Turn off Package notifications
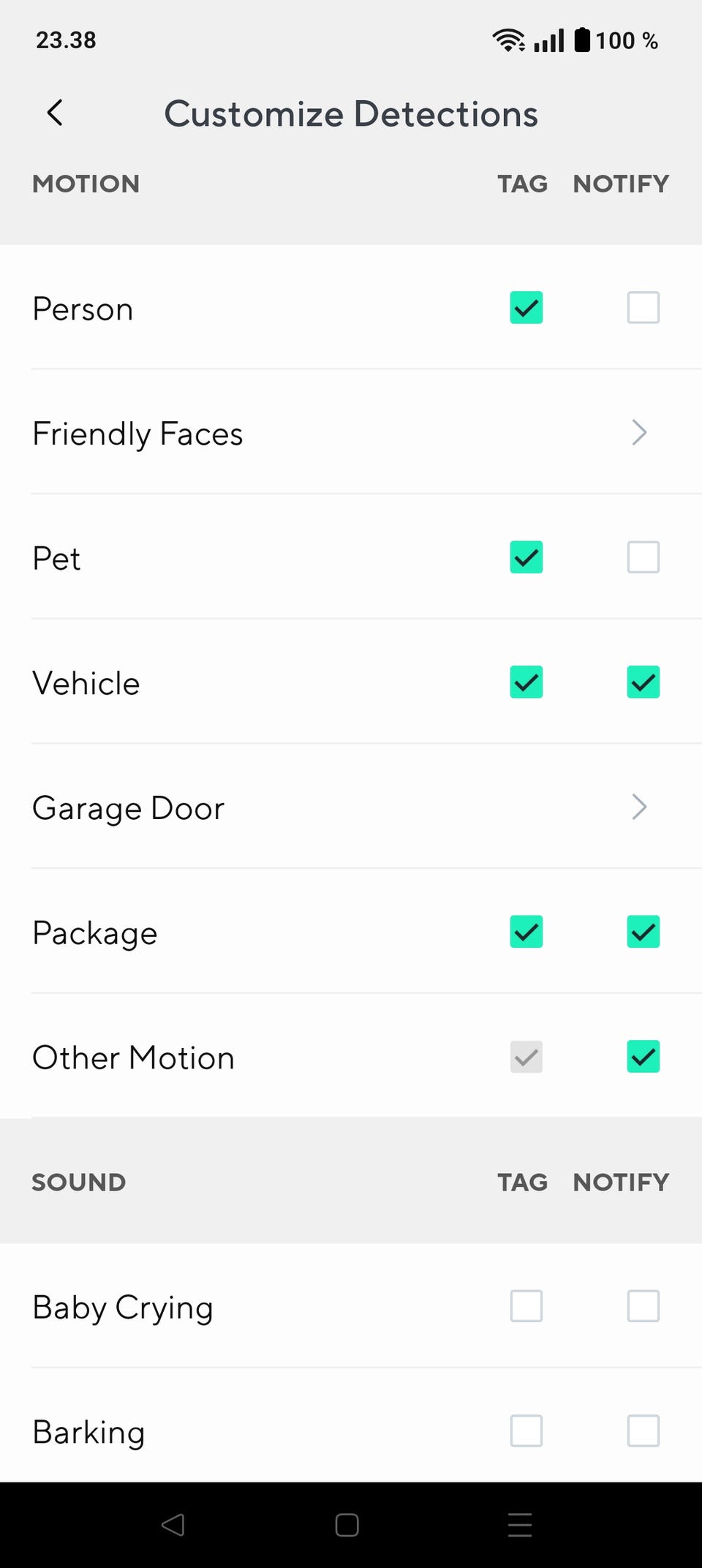702x1568 pixels. click(643, 932)
